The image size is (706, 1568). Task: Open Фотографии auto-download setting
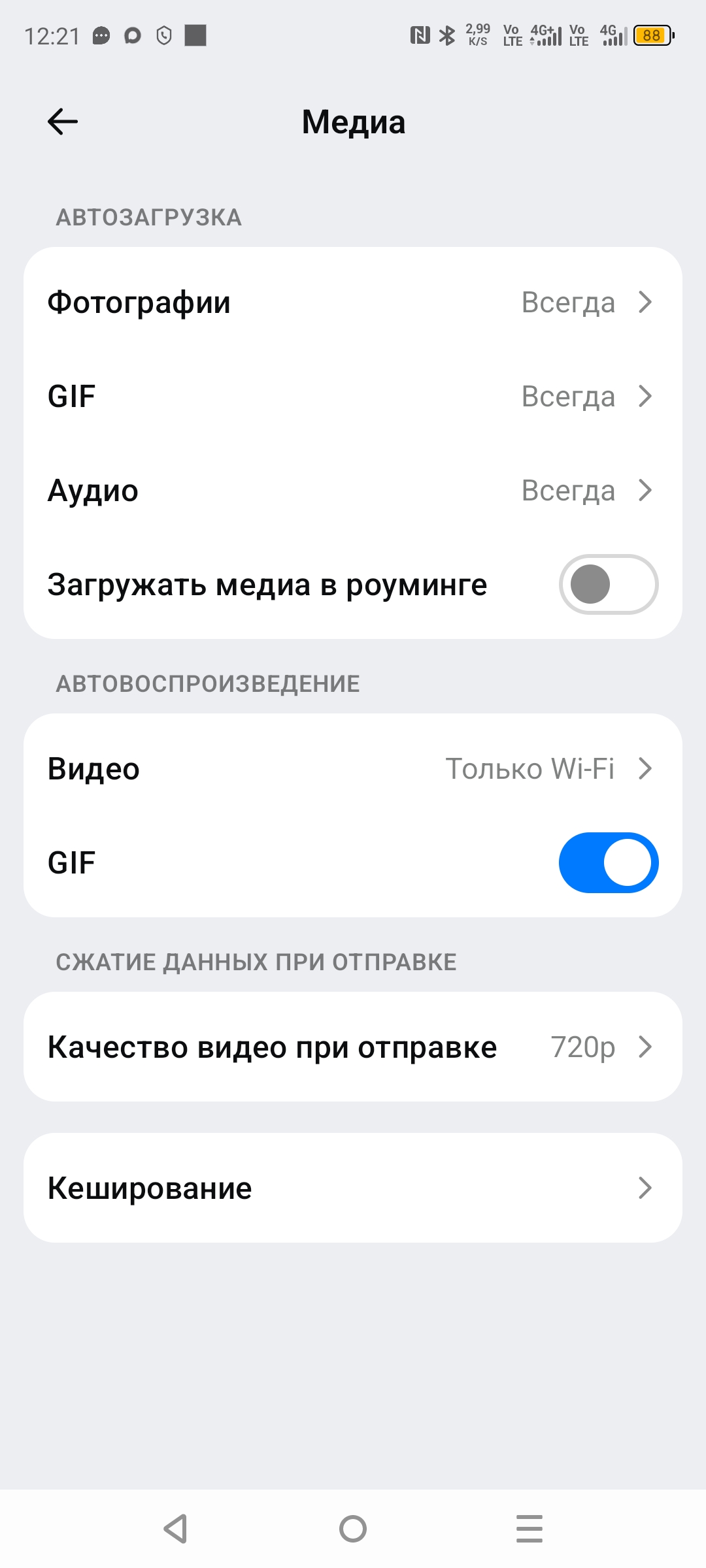click(353, 302)
